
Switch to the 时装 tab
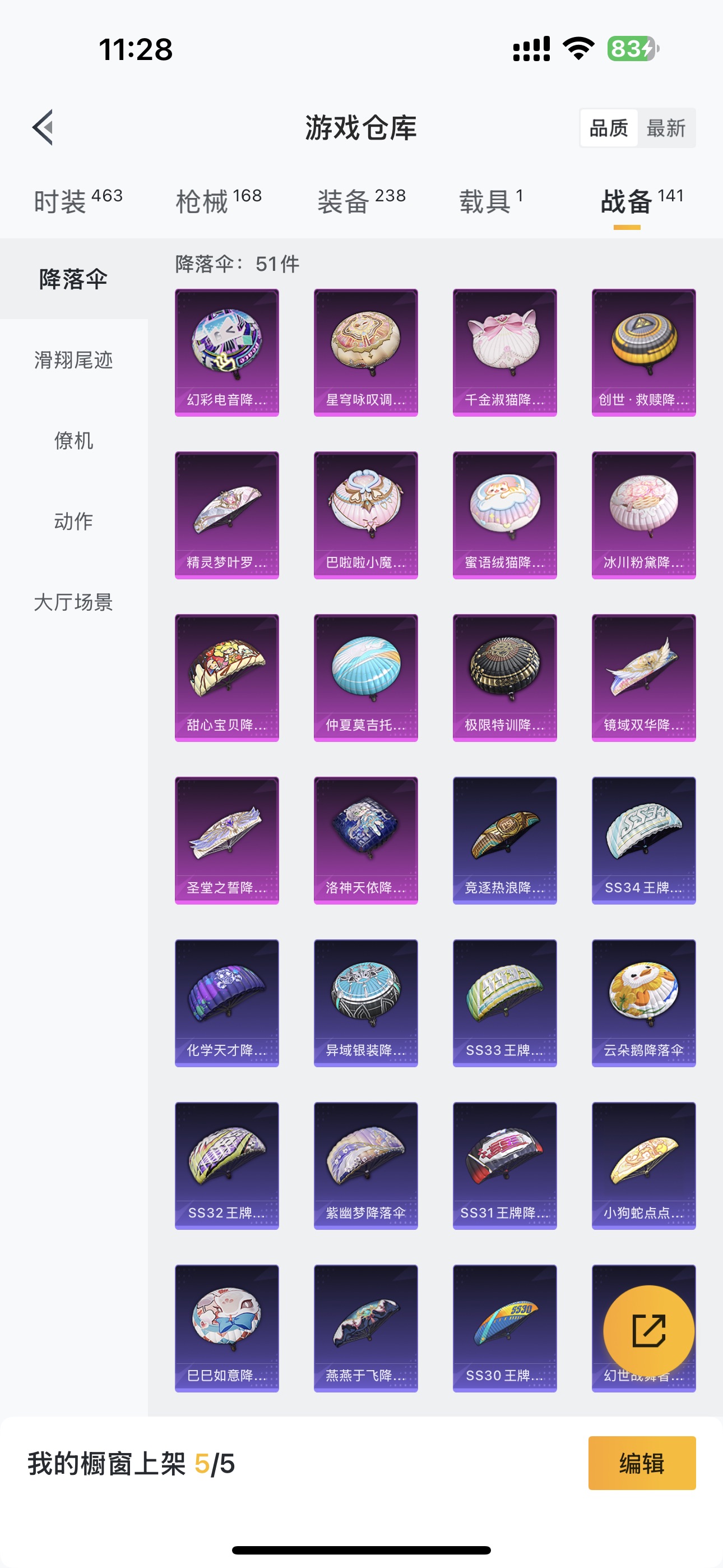(78, 201)
